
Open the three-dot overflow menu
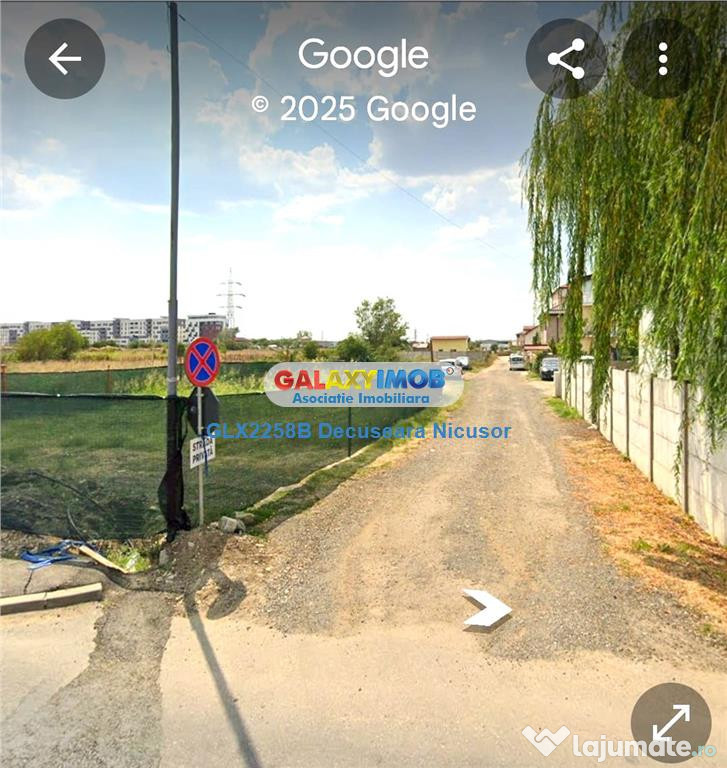662,59
